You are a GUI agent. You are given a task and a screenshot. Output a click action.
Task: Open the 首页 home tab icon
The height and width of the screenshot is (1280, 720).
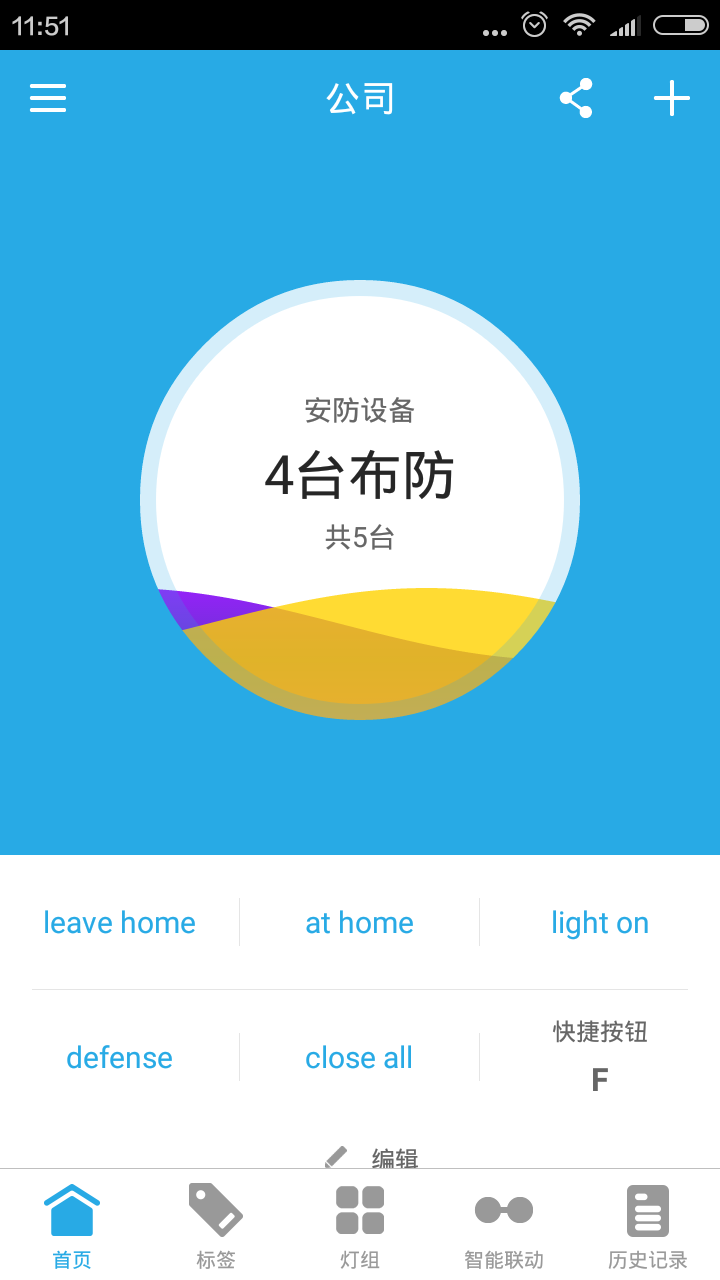(71, 1210)
